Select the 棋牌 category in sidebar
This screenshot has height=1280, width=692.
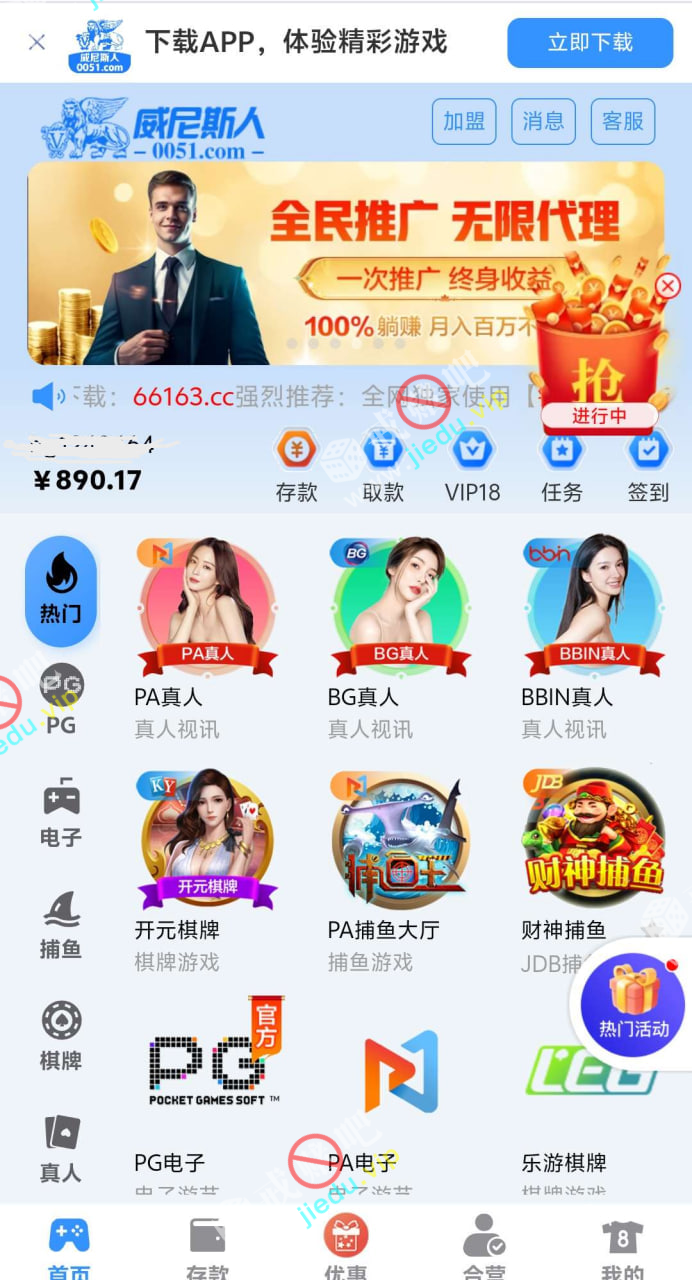pos(61,1036)
